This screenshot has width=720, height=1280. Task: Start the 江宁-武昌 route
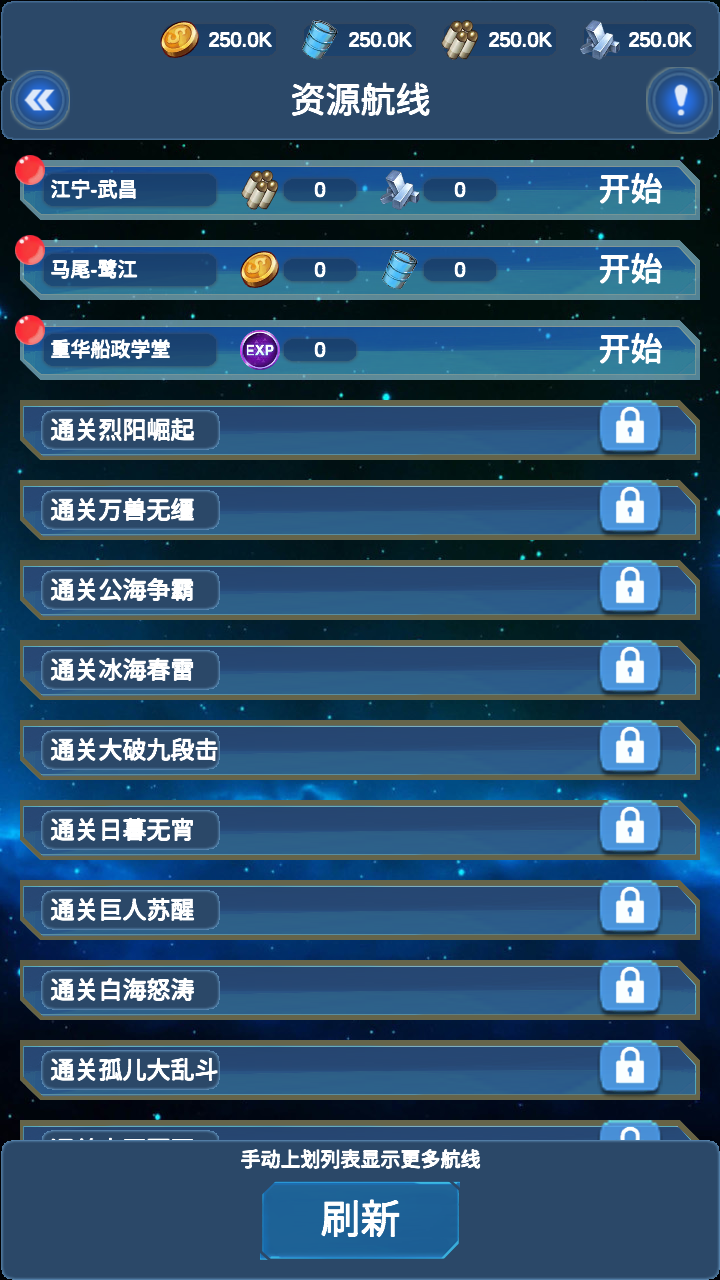[x=630, y=189]
